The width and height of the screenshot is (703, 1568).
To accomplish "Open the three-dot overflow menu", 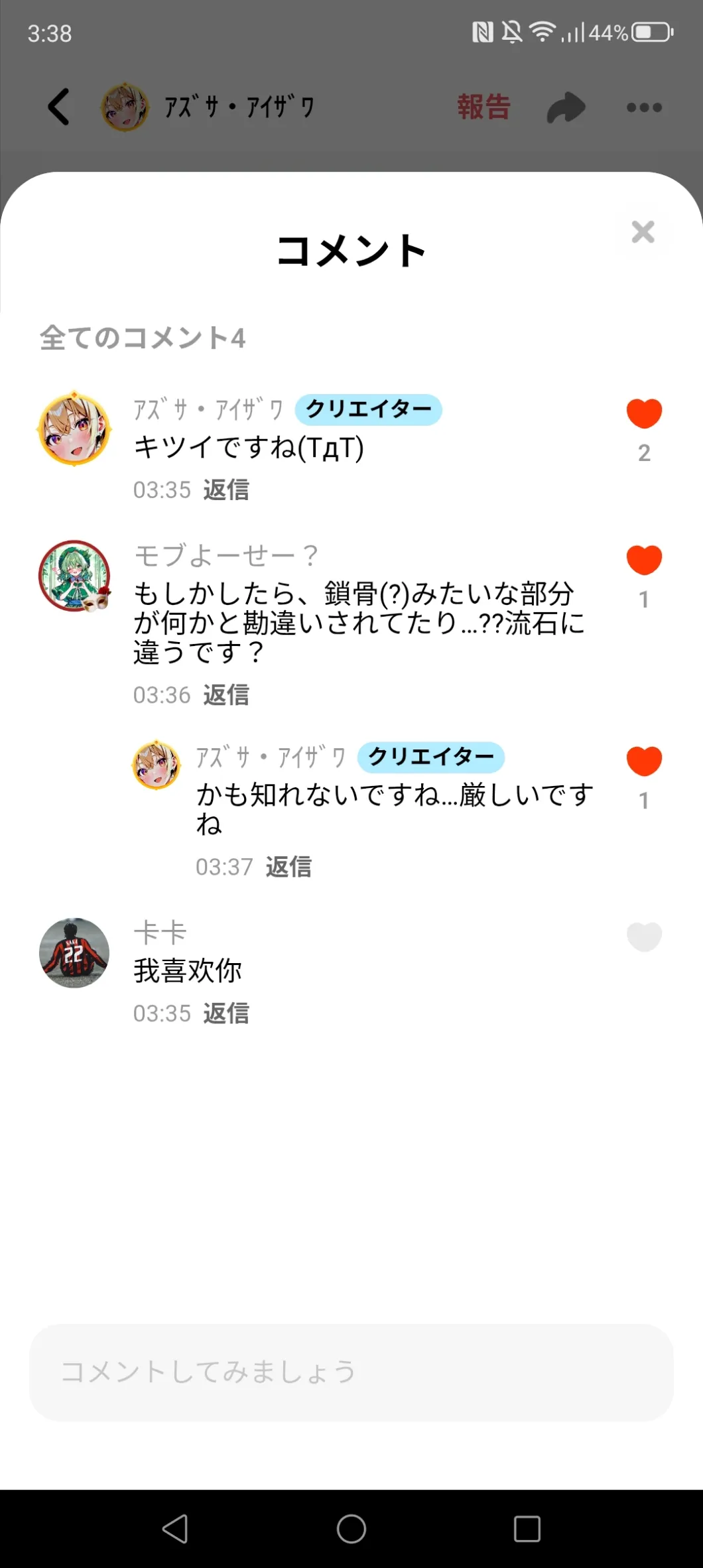I will pyautogui.click(x=644, y=107).
